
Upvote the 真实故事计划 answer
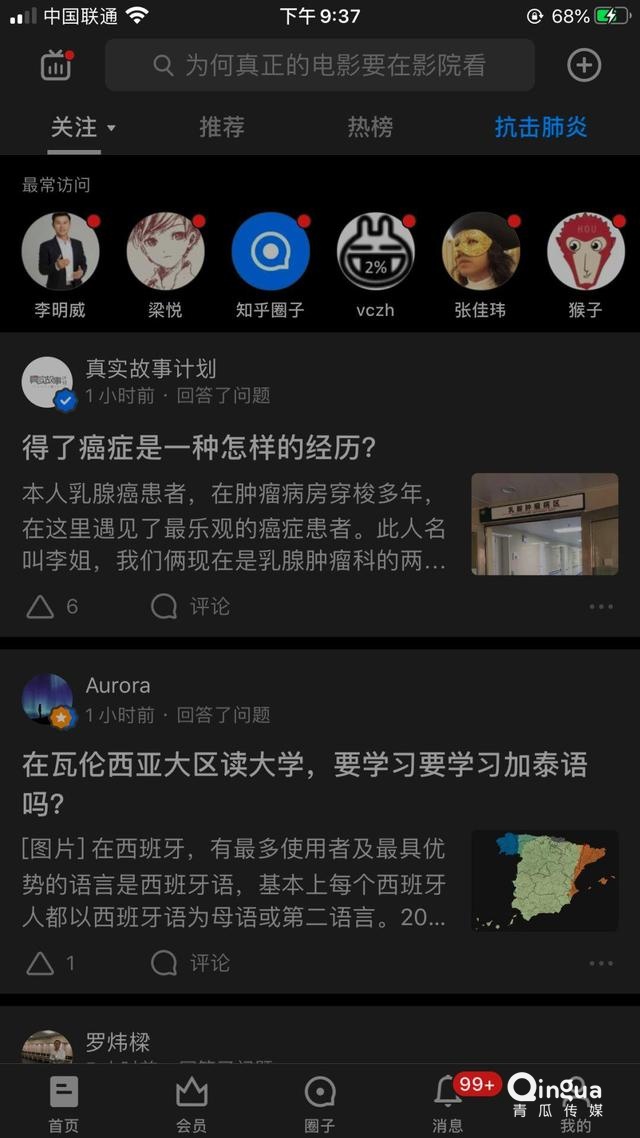(x=41, y=606)
